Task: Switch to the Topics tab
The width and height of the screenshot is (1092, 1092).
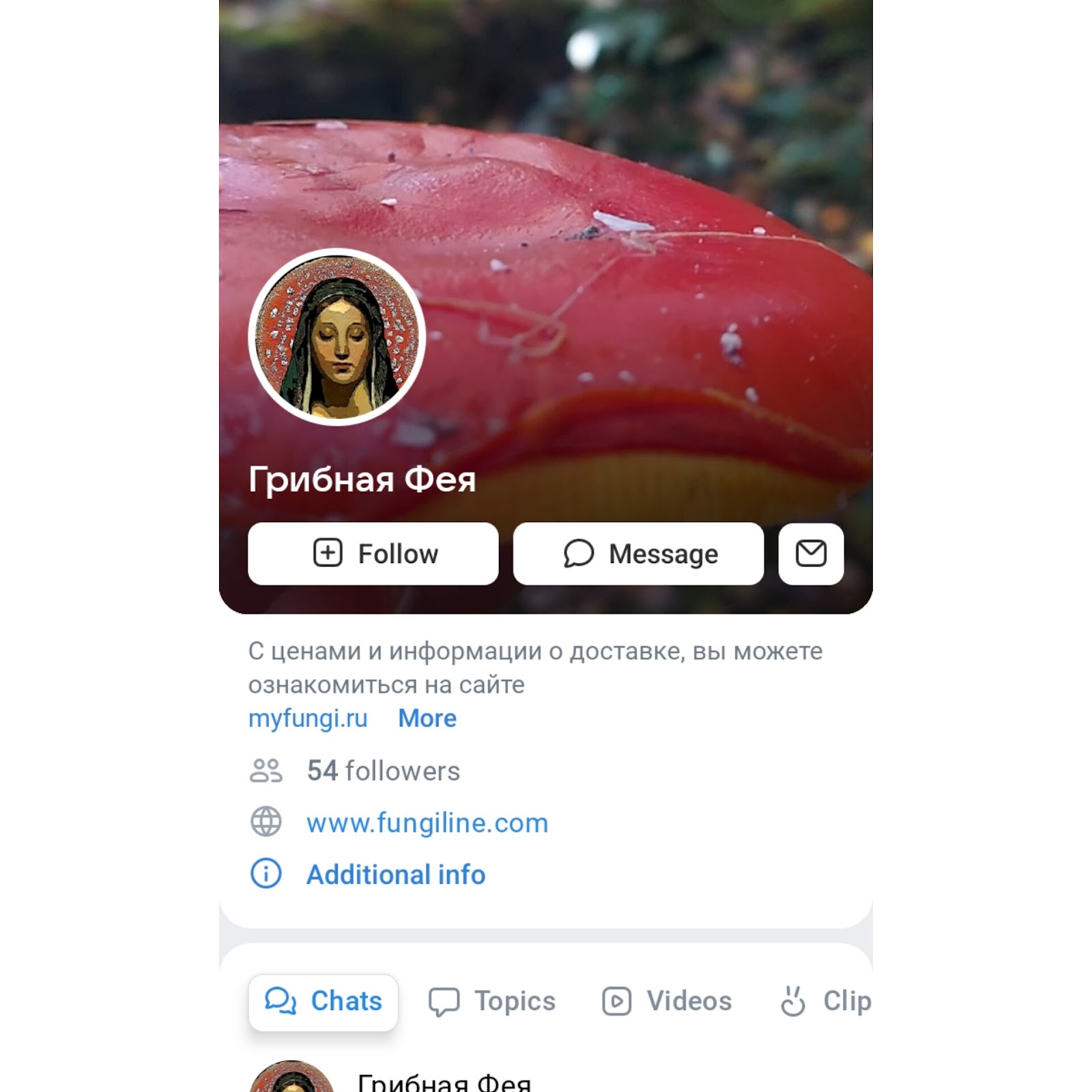Action: click(x=492, y=1001)
